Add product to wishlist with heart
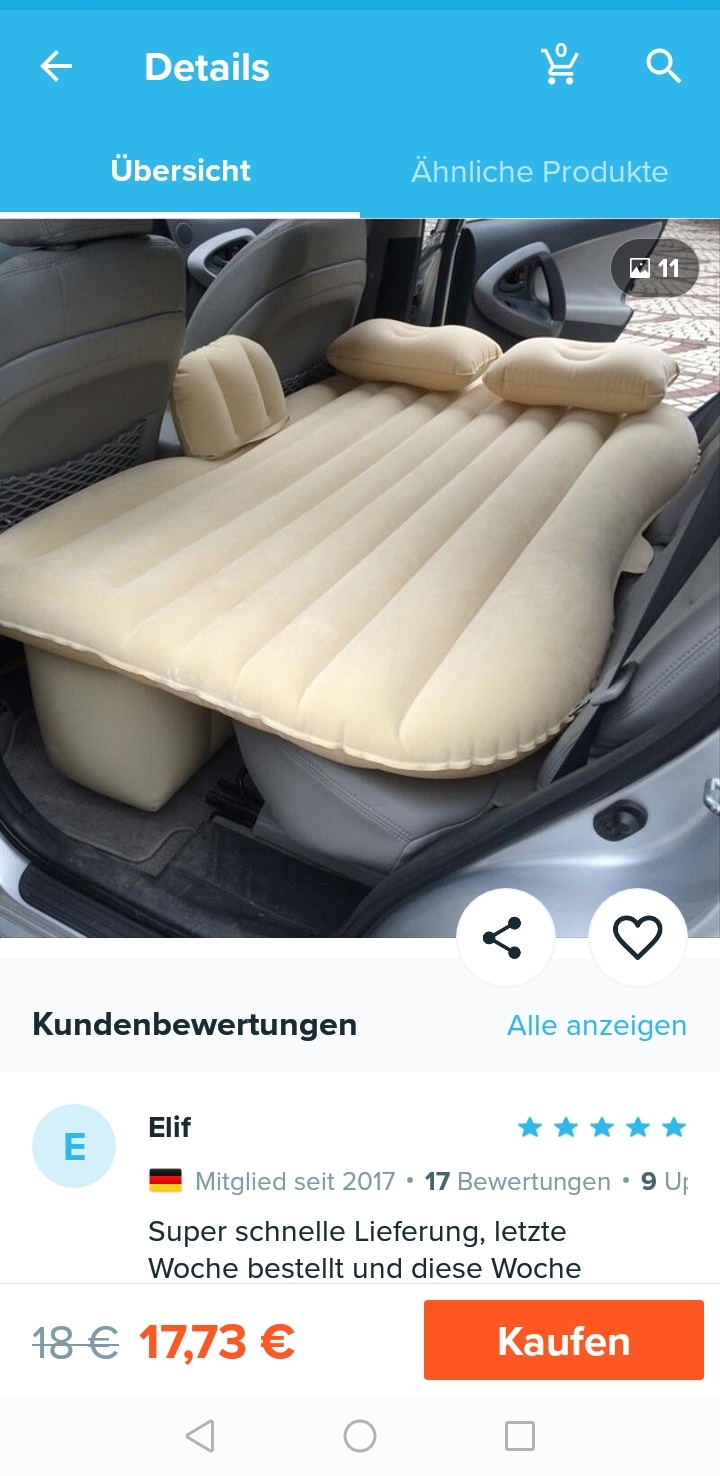 637,937
